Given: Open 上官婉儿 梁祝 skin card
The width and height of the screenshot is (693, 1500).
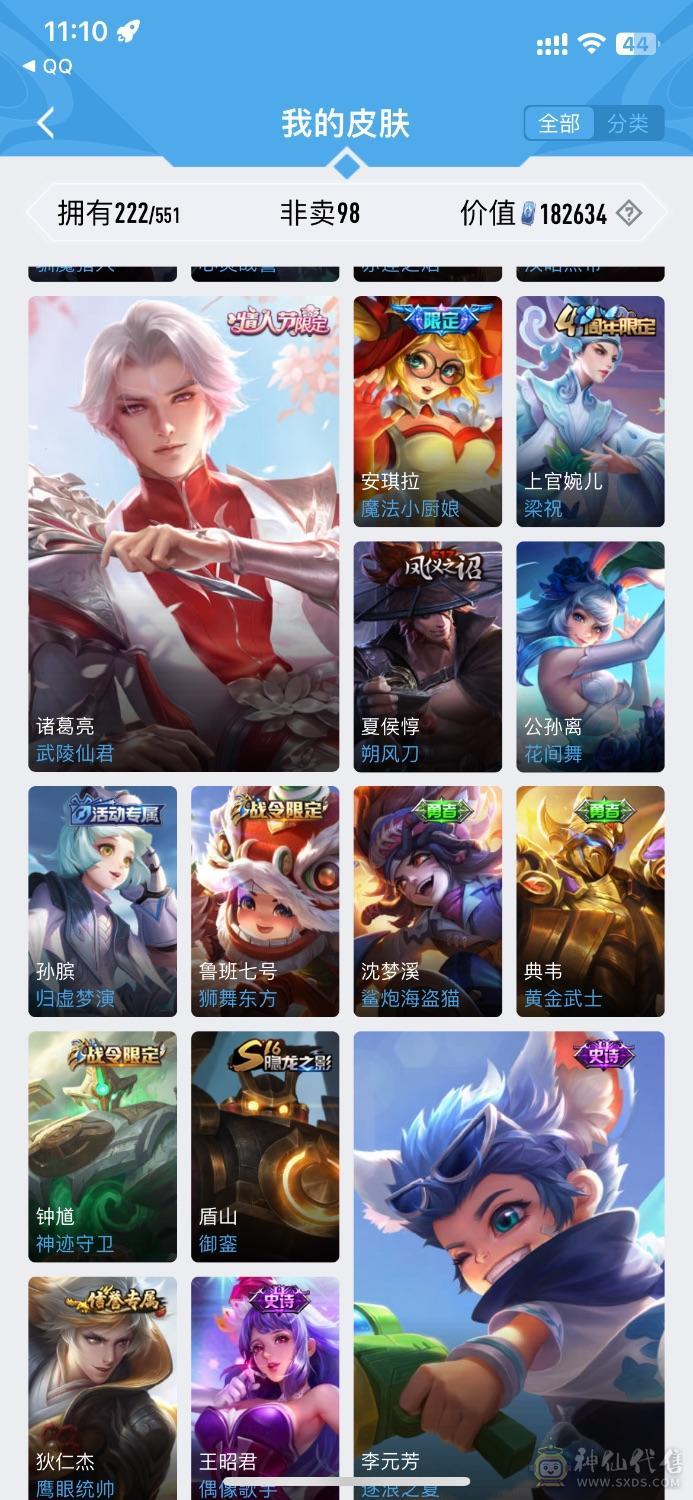Looking at the screenshot, I should 590,410.
